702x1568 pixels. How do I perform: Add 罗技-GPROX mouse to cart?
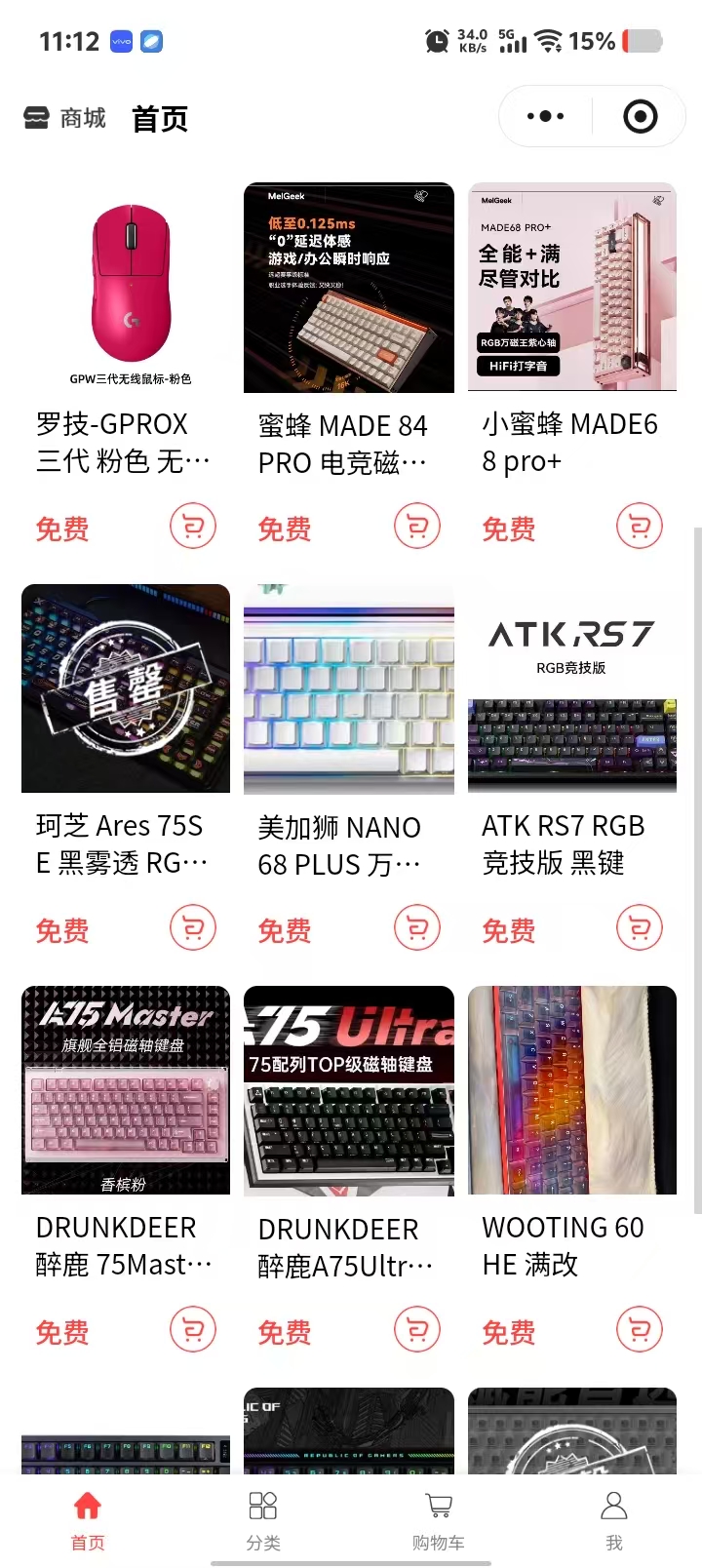(193, 527)
